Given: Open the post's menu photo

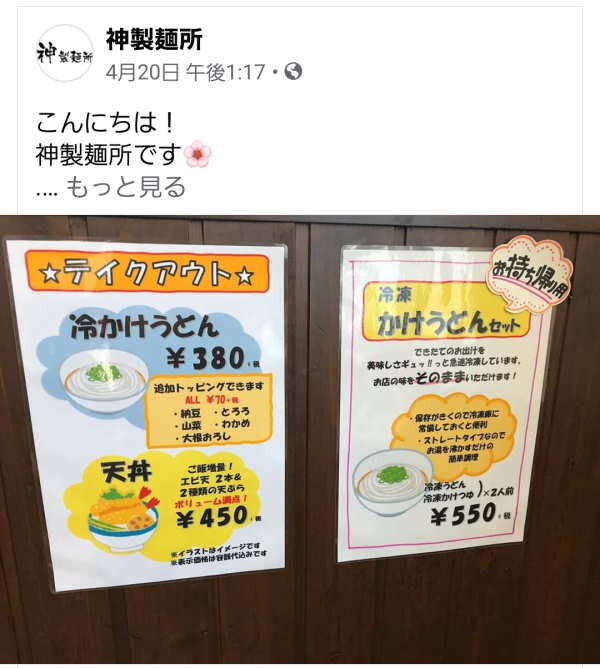Looking at the screenshot, I should (300, 440).
